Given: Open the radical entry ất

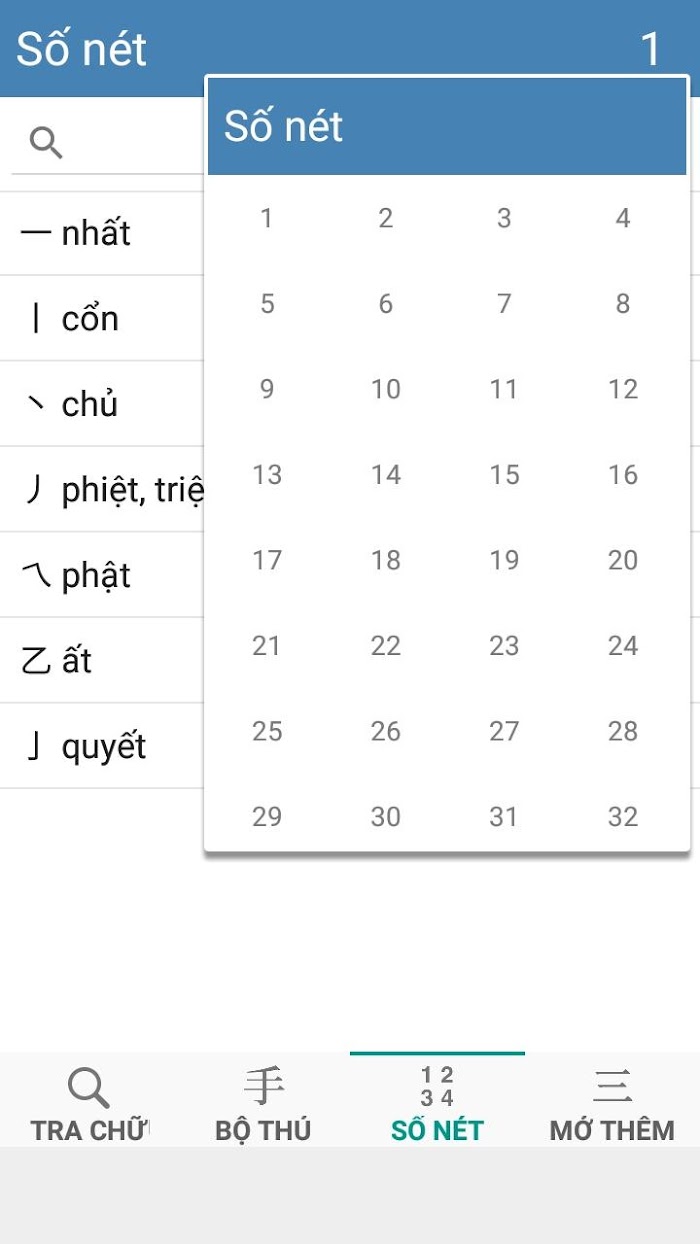Looking at the screenshot, I should (102, 661).
